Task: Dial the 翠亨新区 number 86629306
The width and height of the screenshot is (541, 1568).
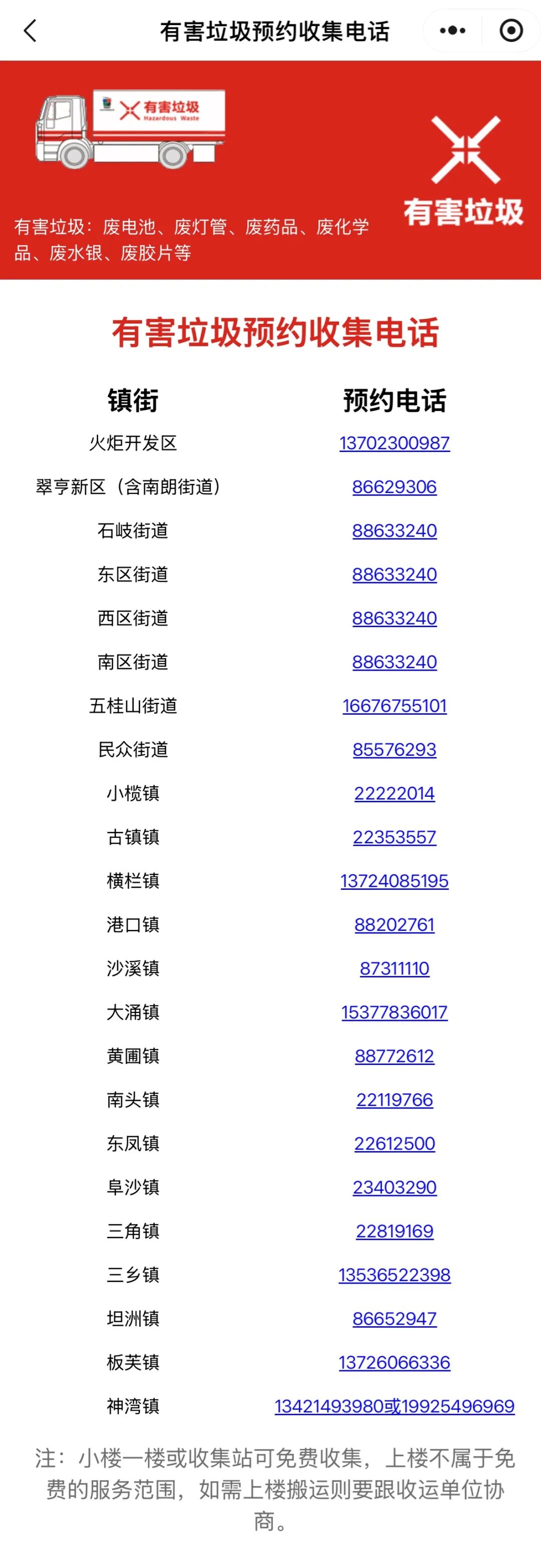Action: (x=394, y=487)
